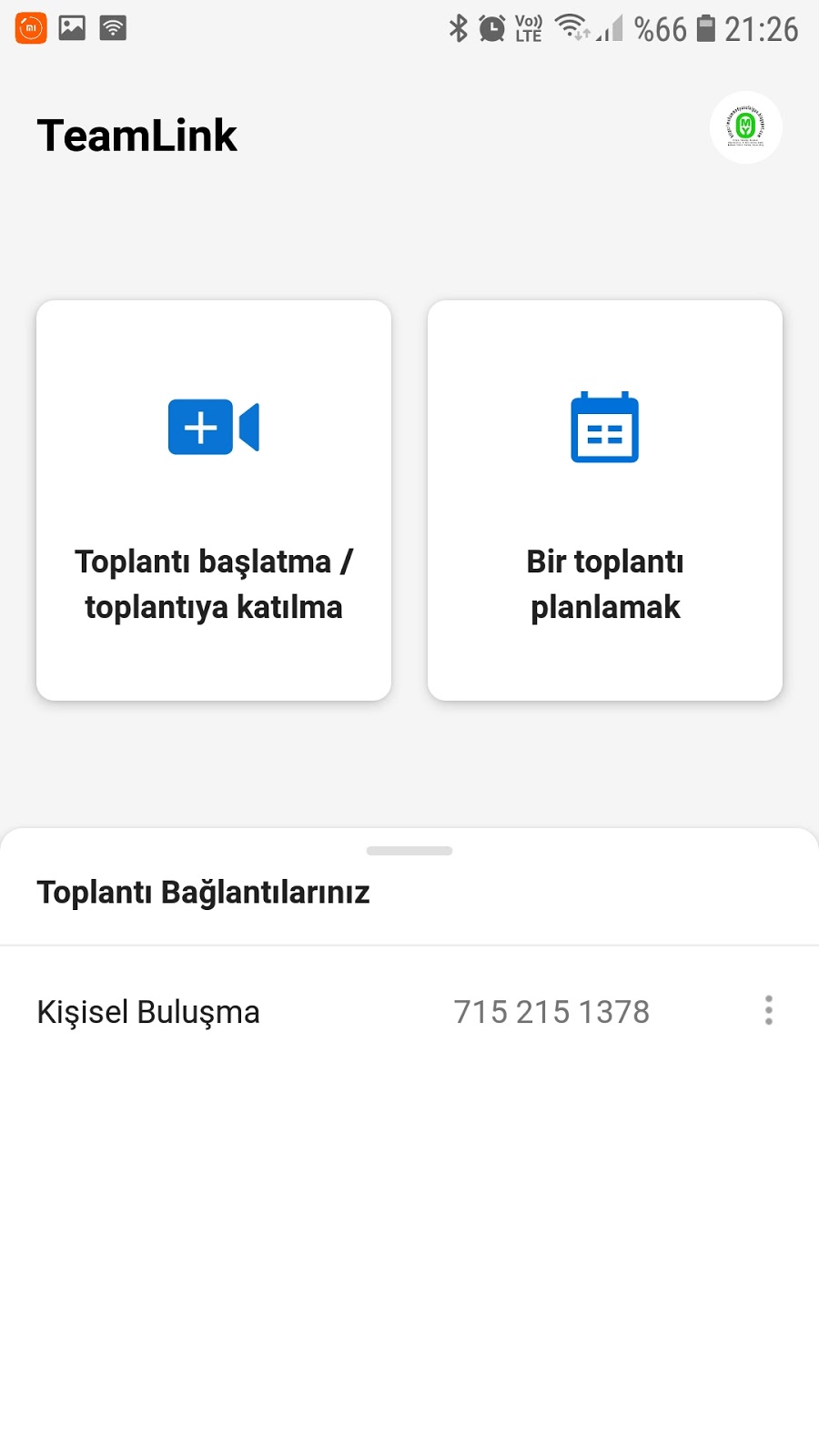Tap the TeamLink title header
This screenshot has width=819, height=1456.
[136, 134]
